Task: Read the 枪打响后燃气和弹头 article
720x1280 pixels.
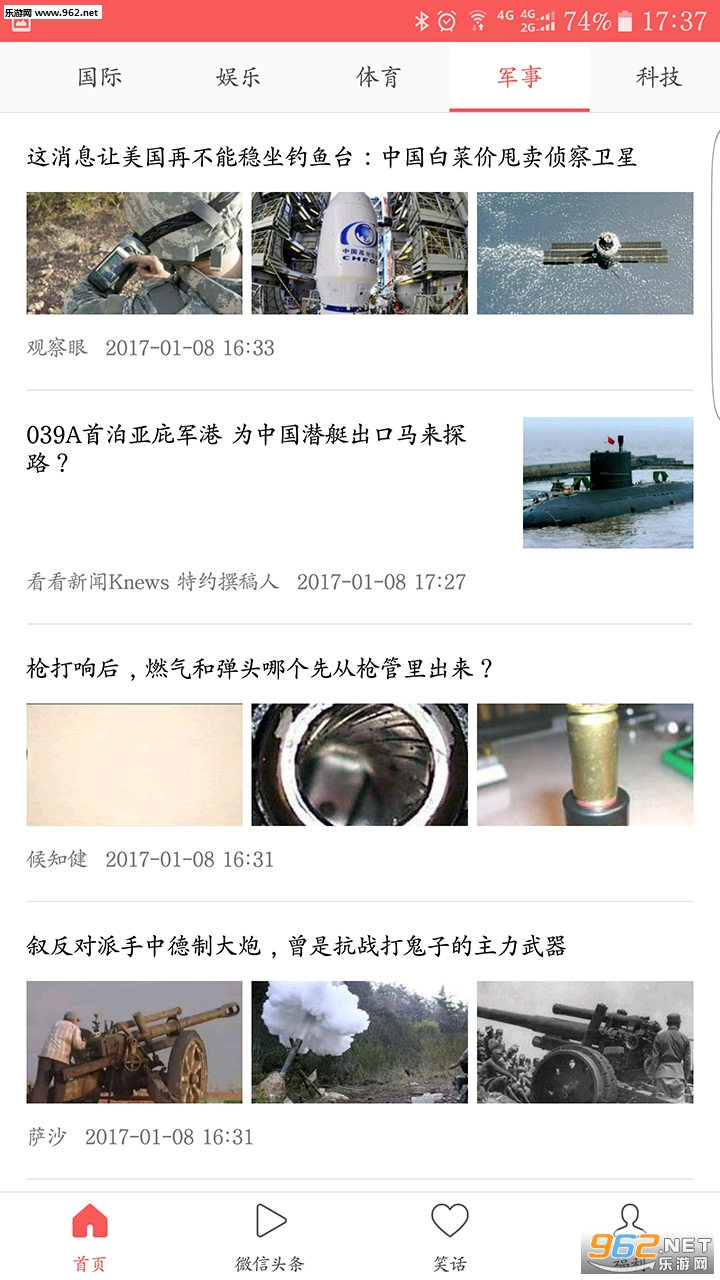Action: click(x=260, y=669)
